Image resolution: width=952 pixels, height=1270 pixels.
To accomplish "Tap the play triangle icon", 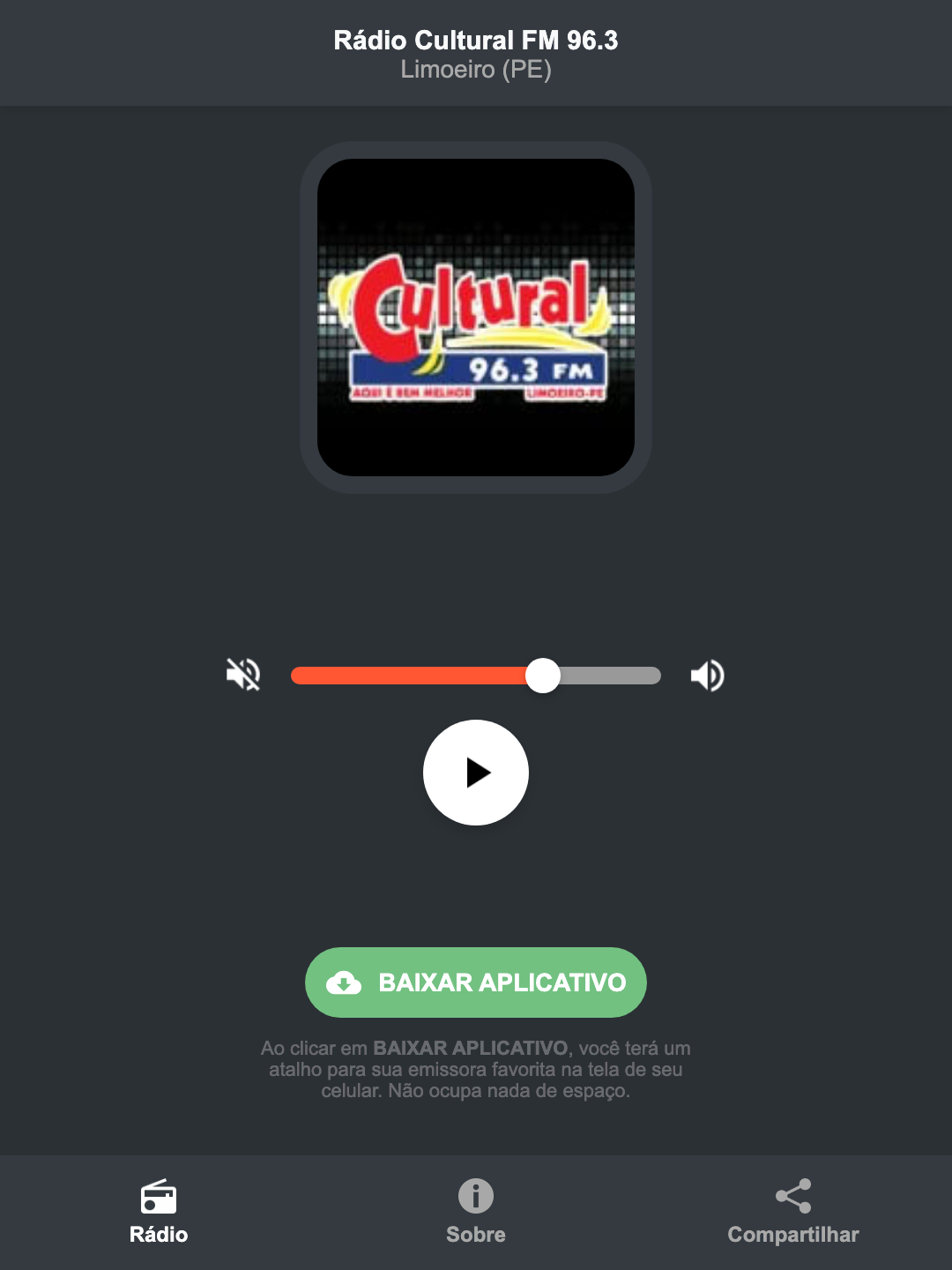I will point(480,773).
